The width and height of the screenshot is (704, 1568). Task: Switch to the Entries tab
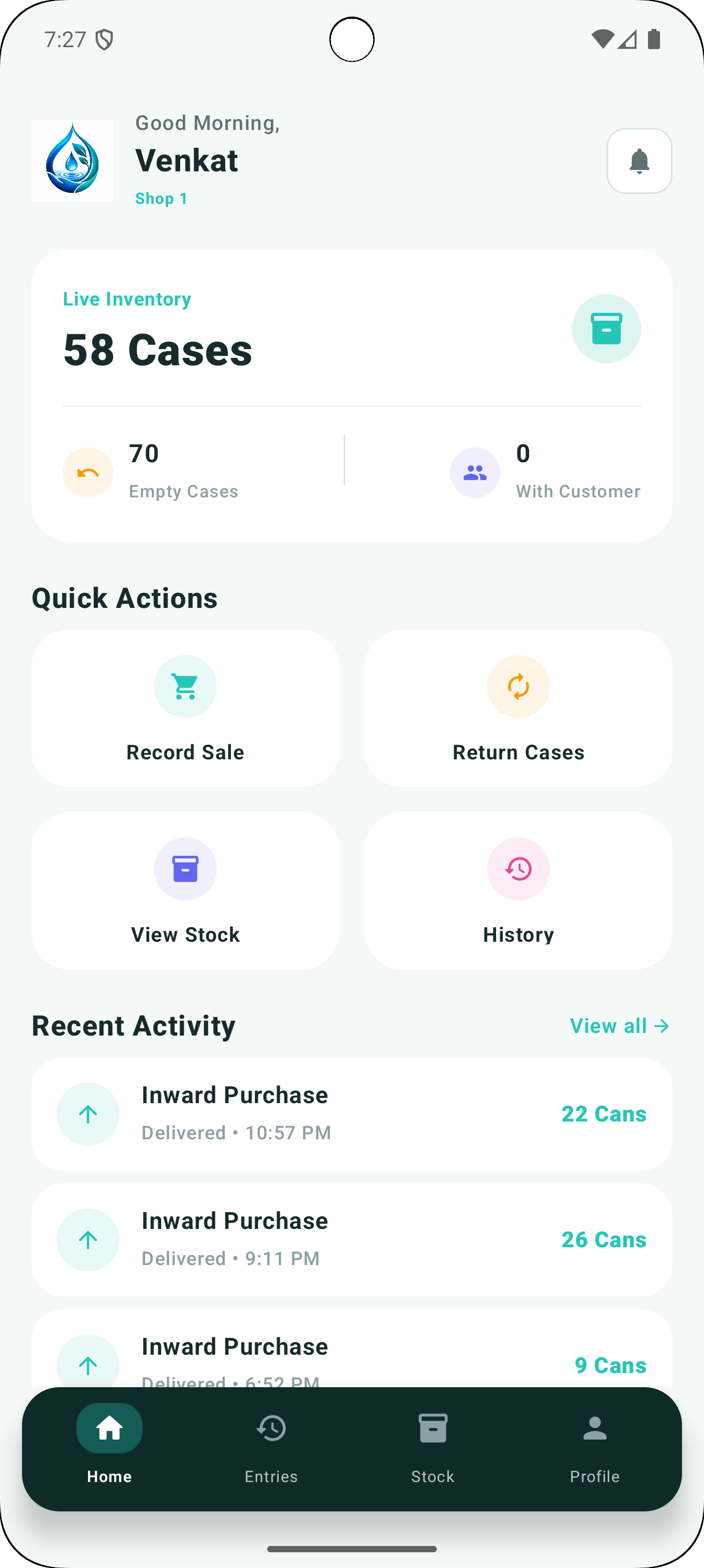click(x=271, y=1449)
